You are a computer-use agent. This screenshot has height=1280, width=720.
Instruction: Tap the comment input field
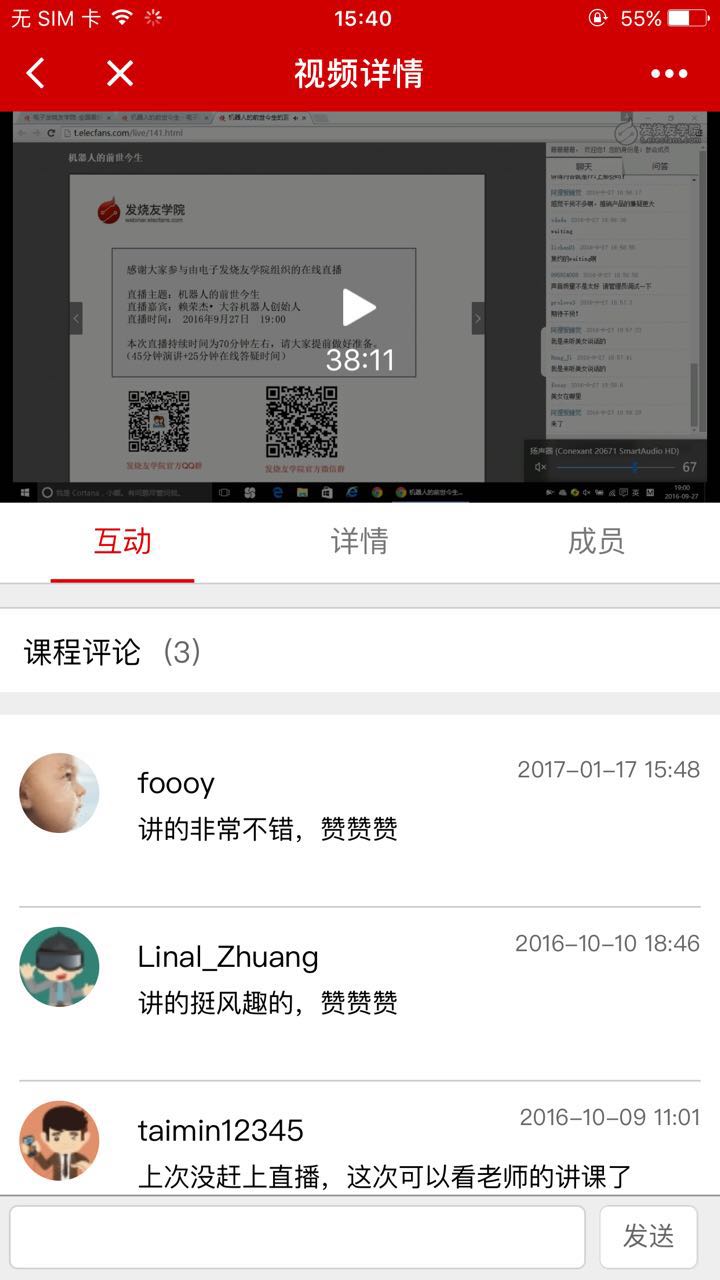pos(297,1237)
